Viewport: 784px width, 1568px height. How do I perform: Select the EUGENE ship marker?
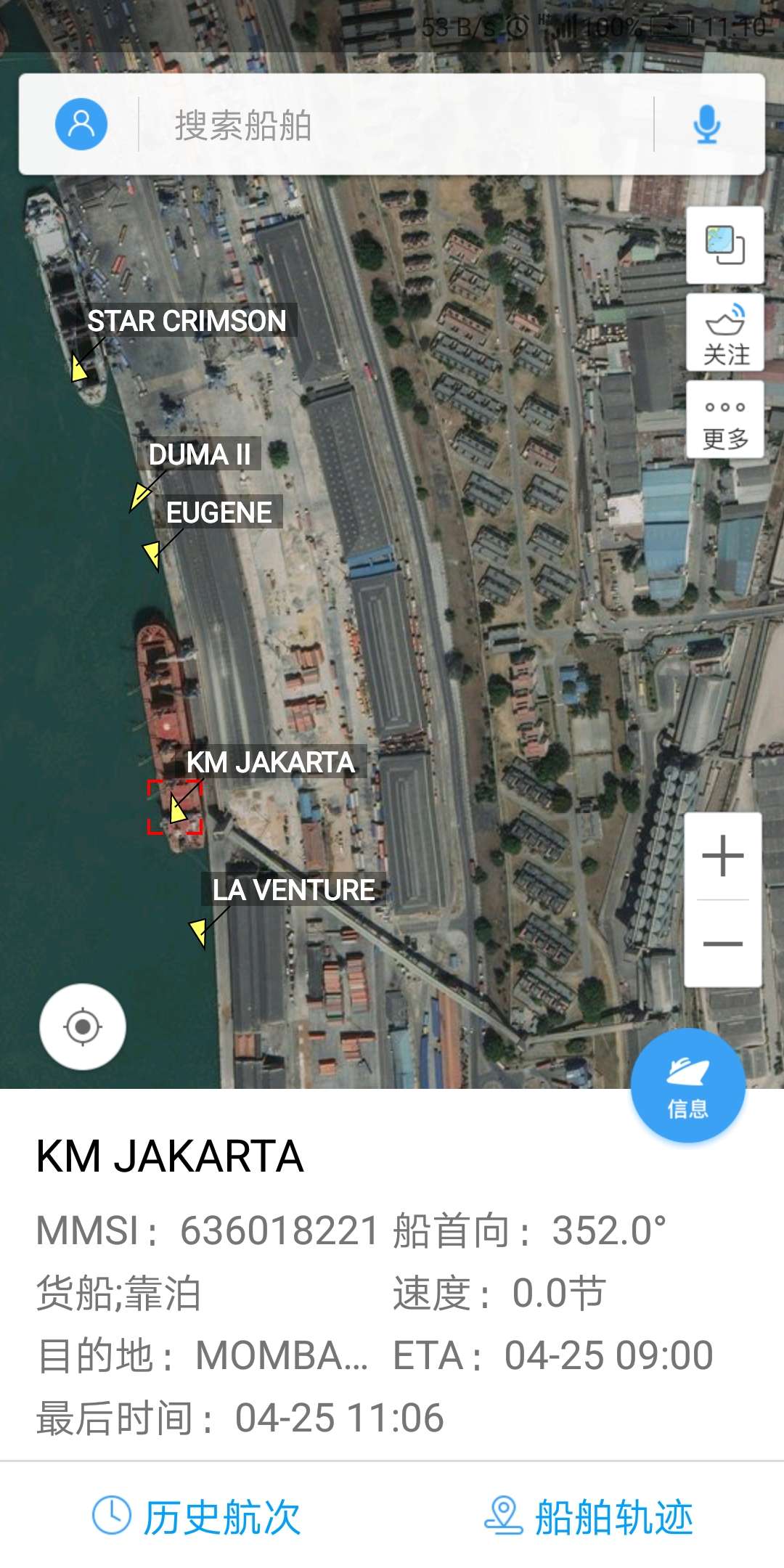pos(152,555)
